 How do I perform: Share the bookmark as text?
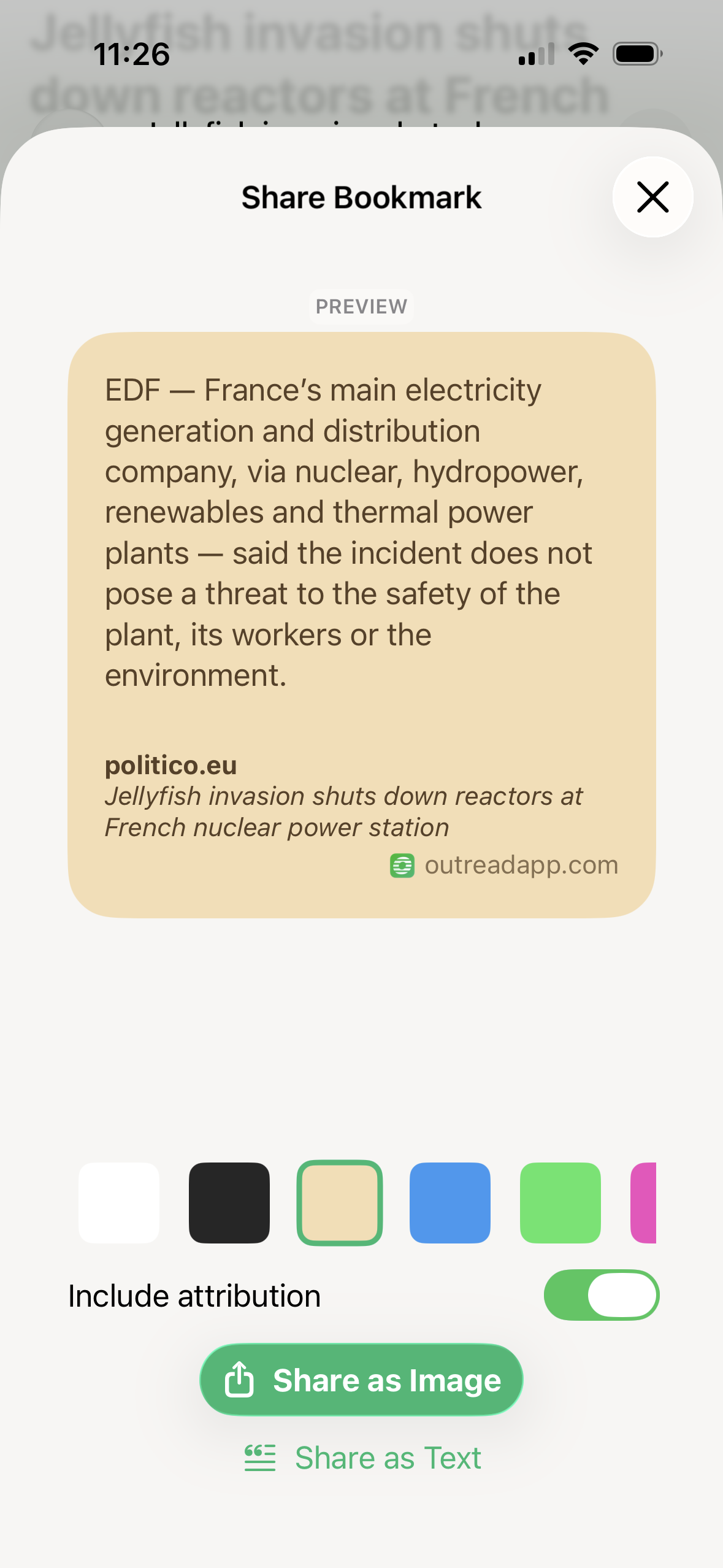pos(362,1458)
